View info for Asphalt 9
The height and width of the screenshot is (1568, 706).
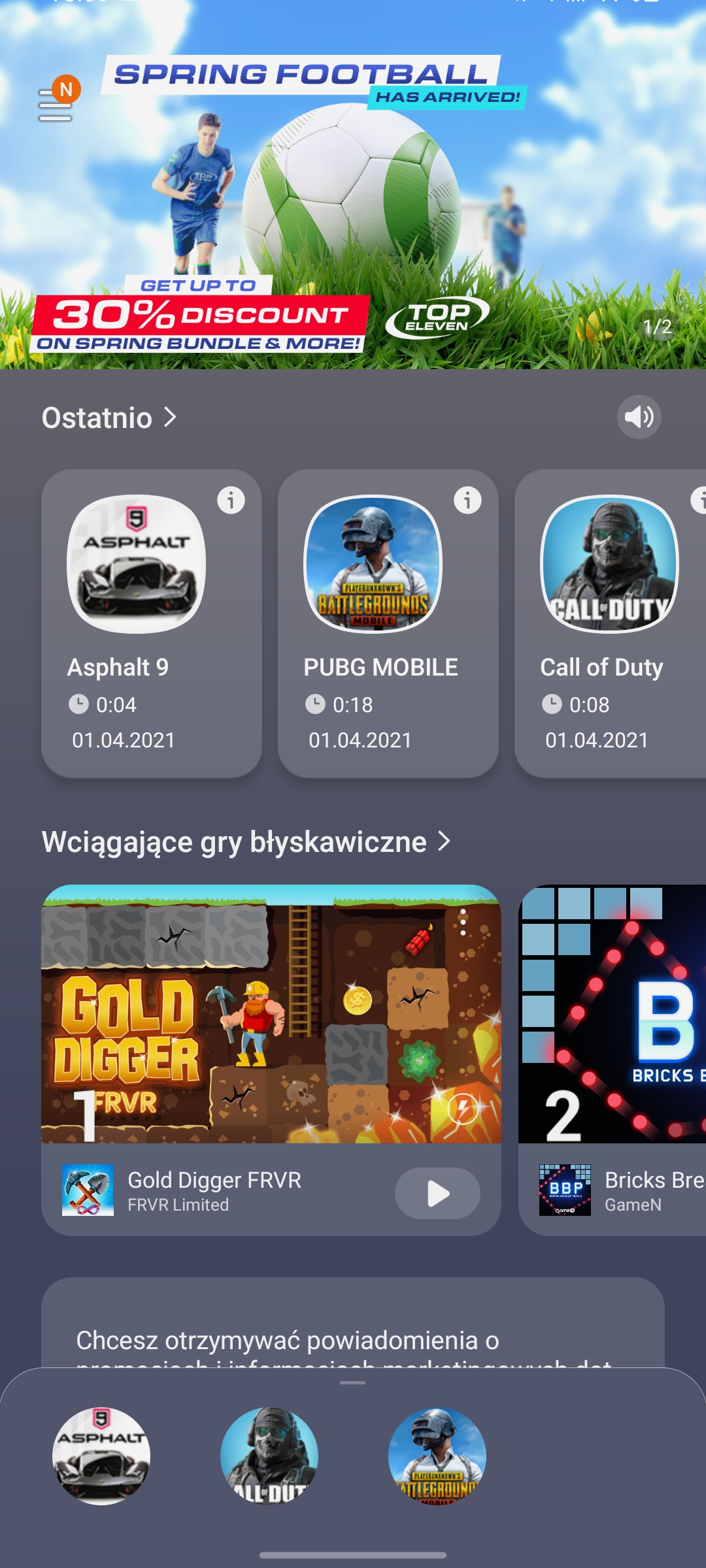231,500
